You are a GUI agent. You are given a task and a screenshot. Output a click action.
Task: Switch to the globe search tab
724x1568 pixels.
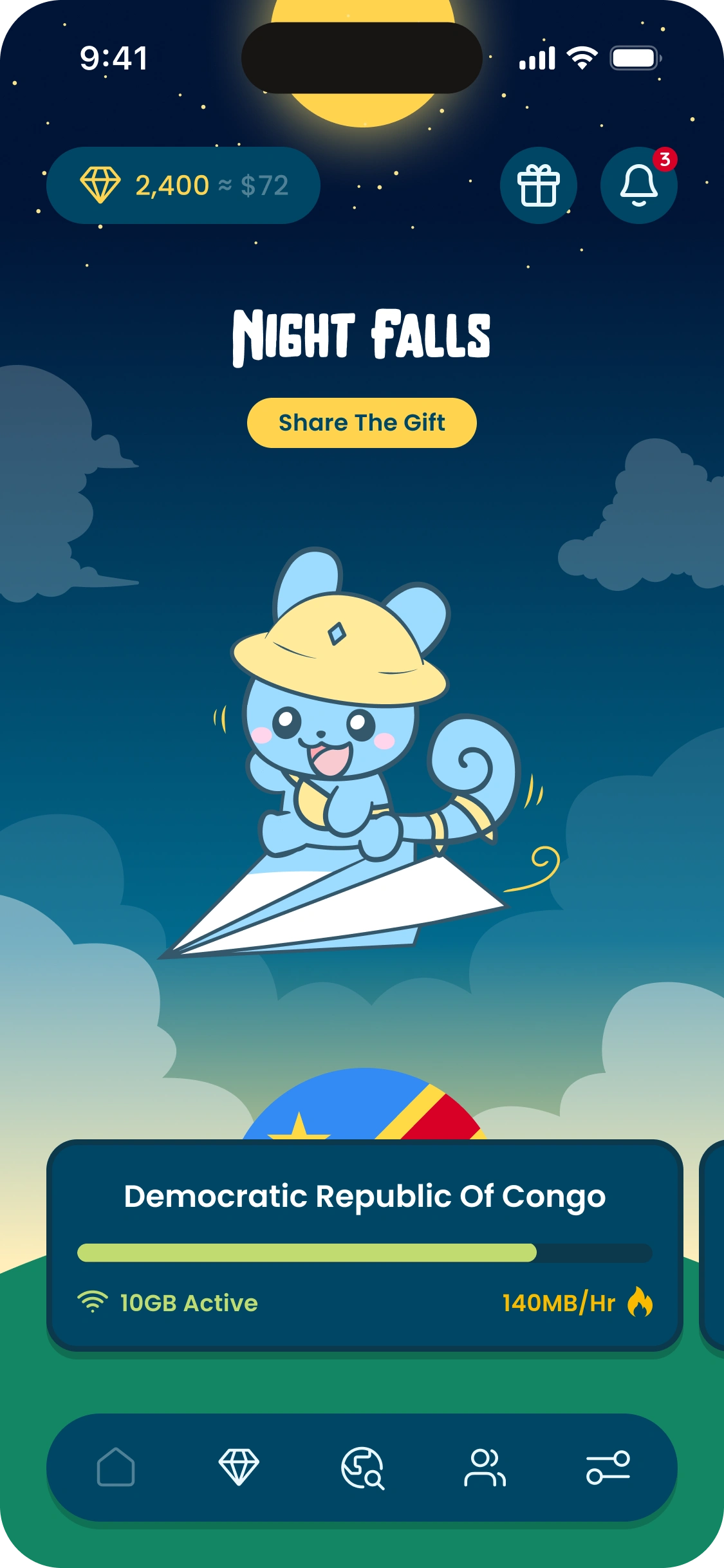click(362, 1468)
